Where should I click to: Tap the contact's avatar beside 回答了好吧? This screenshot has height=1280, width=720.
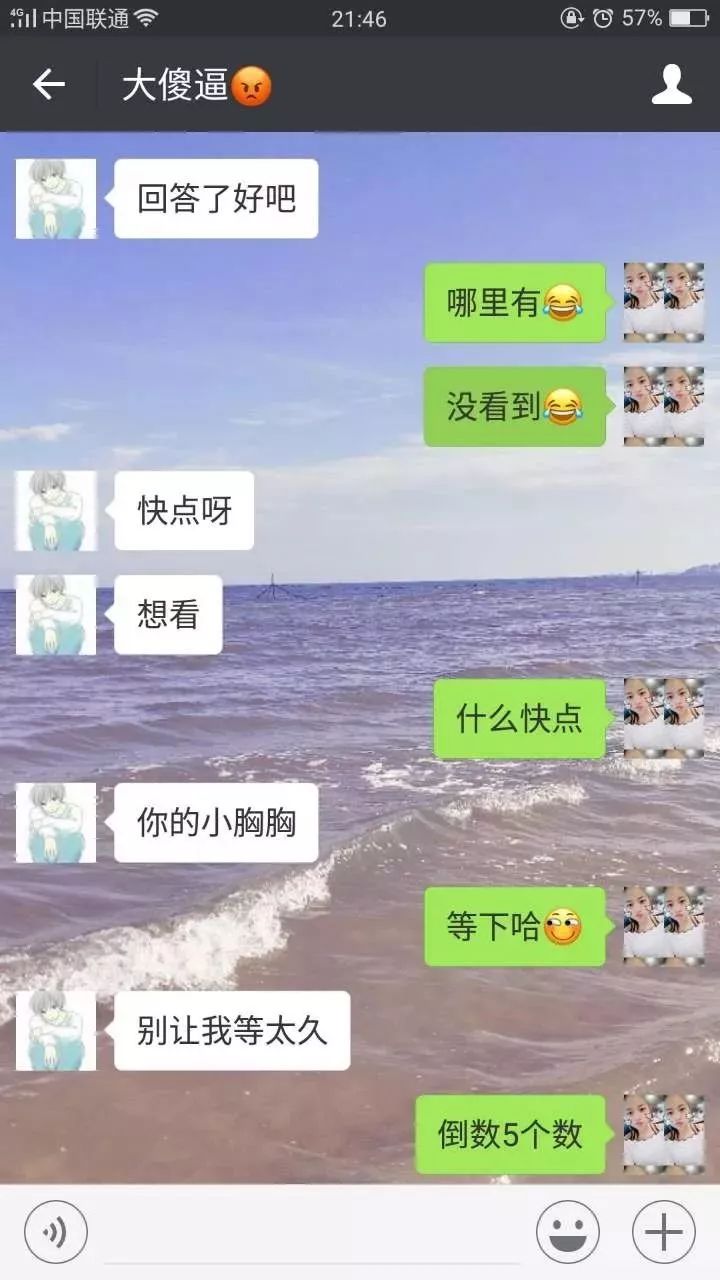pos(56,199)
